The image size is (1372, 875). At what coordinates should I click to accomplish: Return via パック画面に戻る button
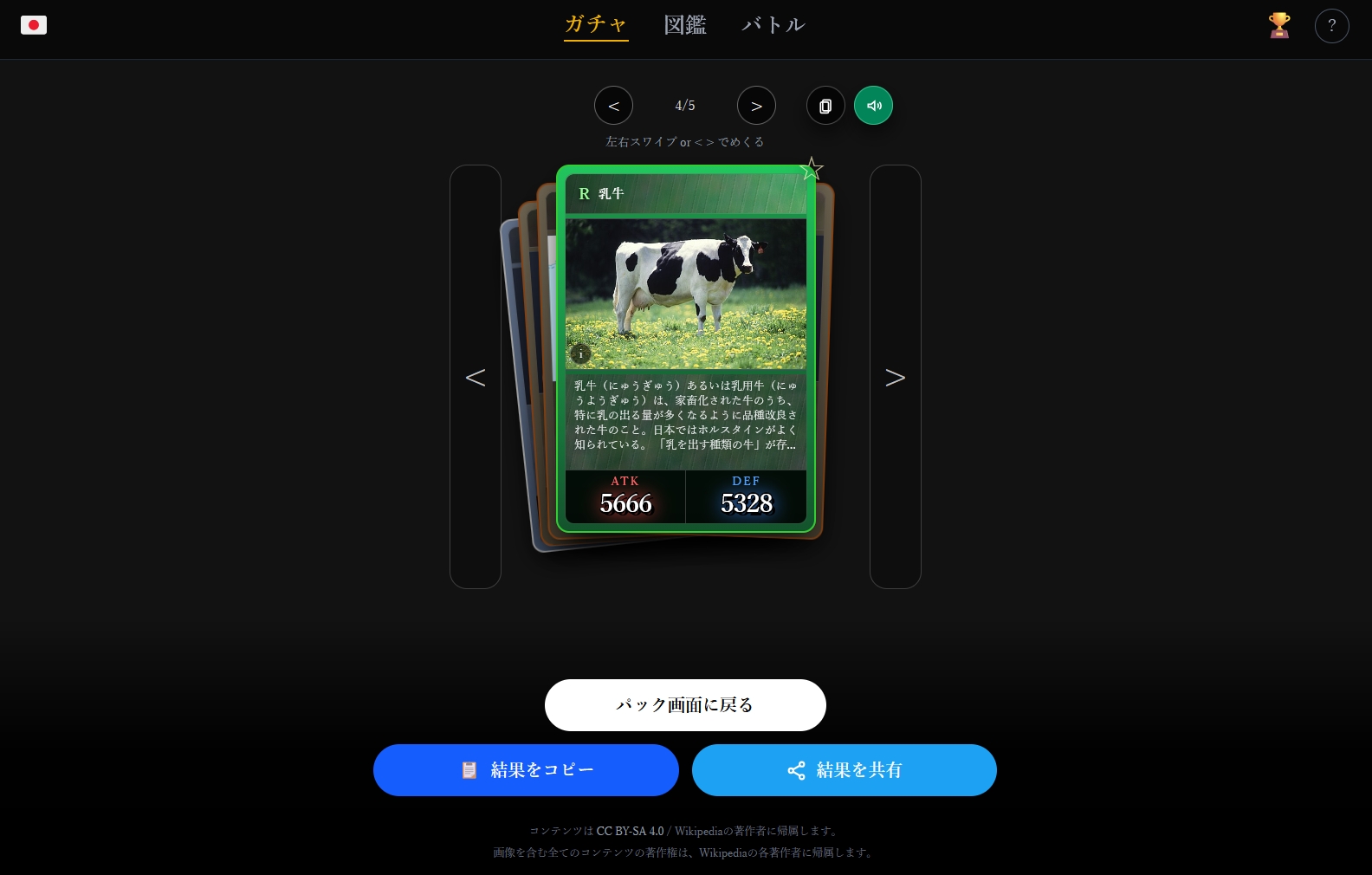[685, 705]
